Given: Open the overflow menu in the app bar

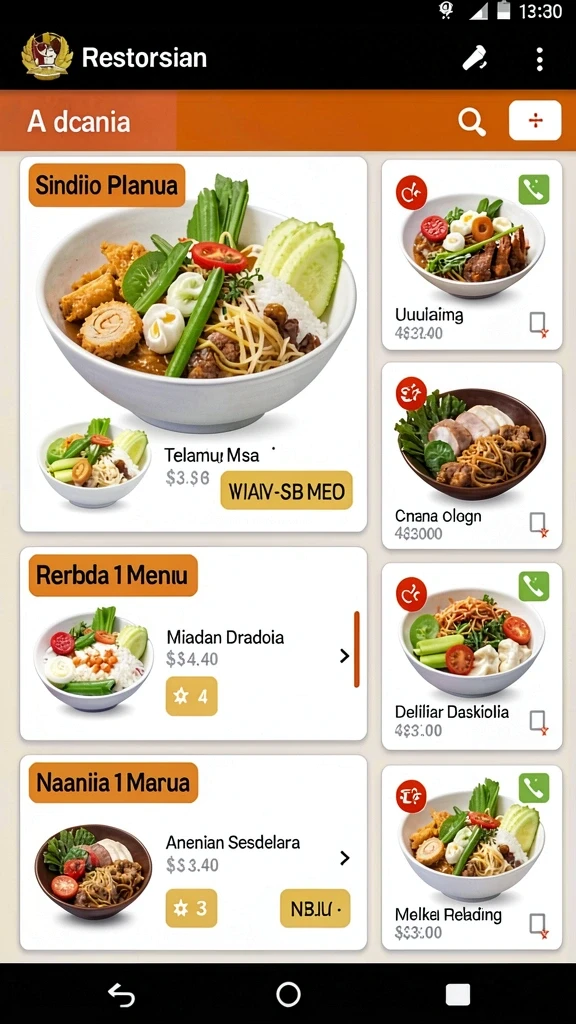Looking at the screenshot, I should [x=539, y=59].
